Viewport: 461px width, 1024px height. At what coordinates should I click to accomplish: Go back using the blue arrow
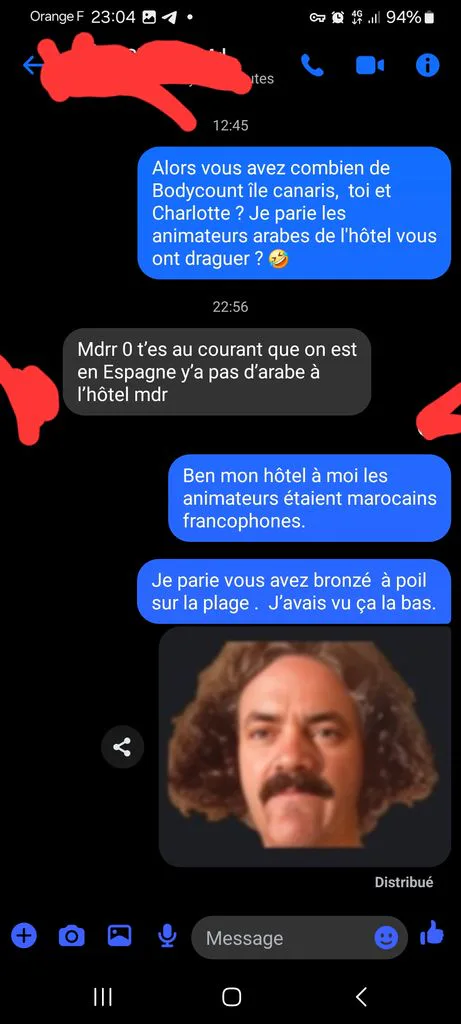pos(31,65)
